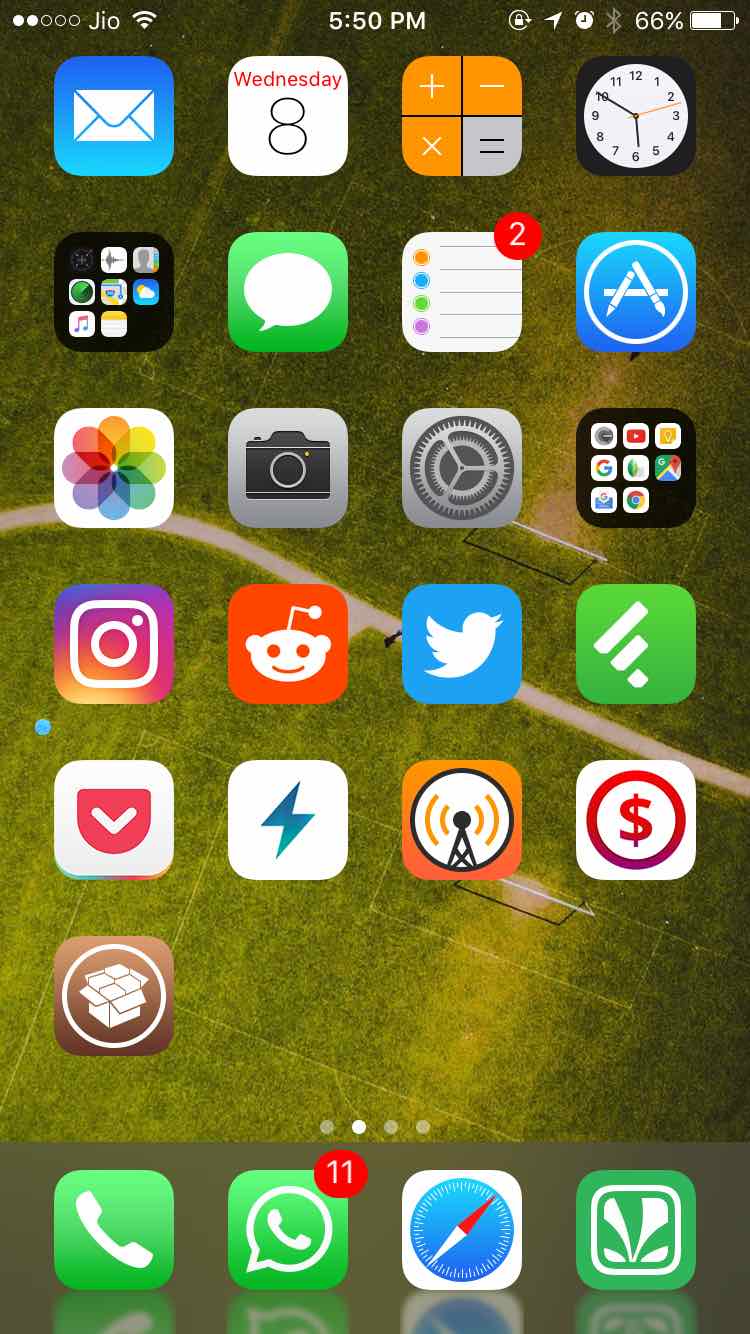Open the Feedly app

tap(636, 644)
